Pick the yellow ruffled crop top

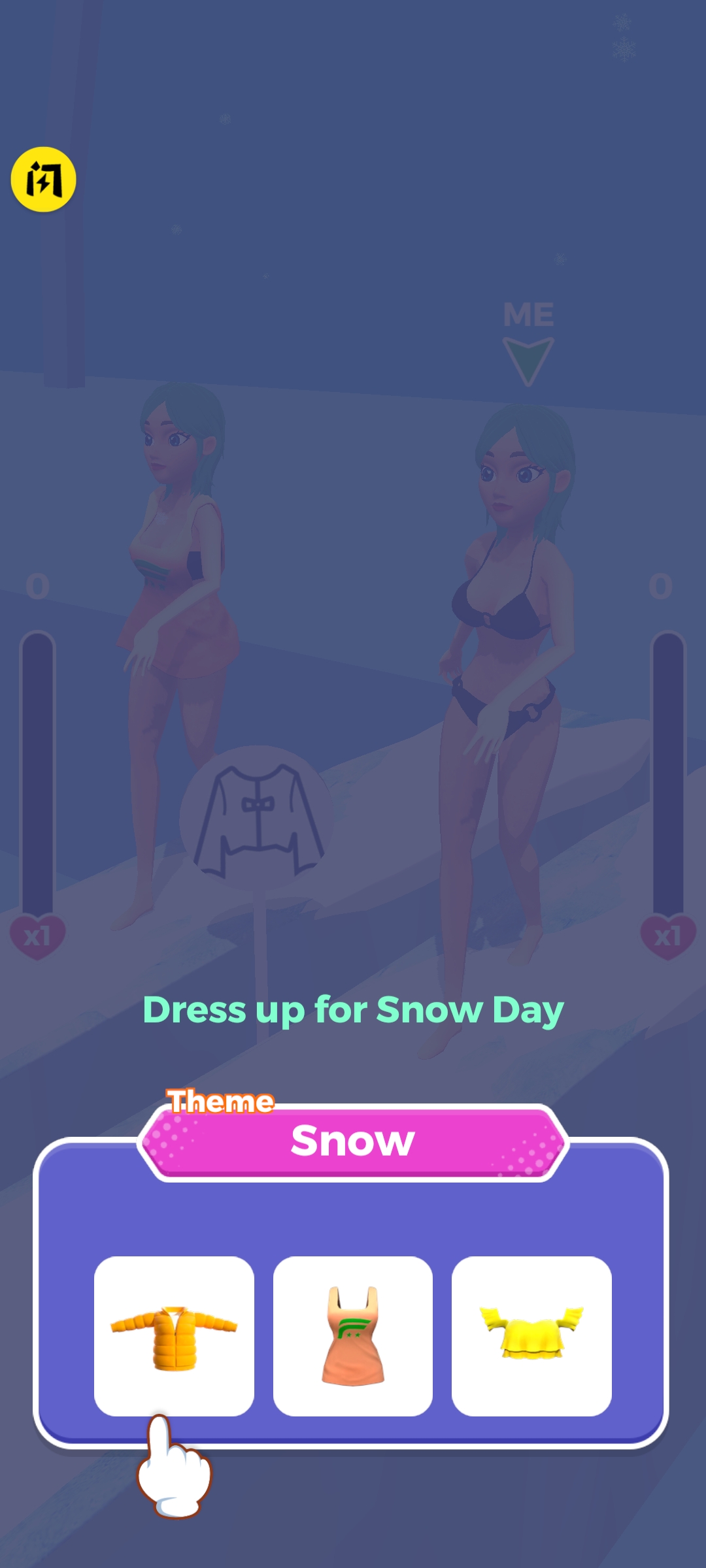[531, 1335]
